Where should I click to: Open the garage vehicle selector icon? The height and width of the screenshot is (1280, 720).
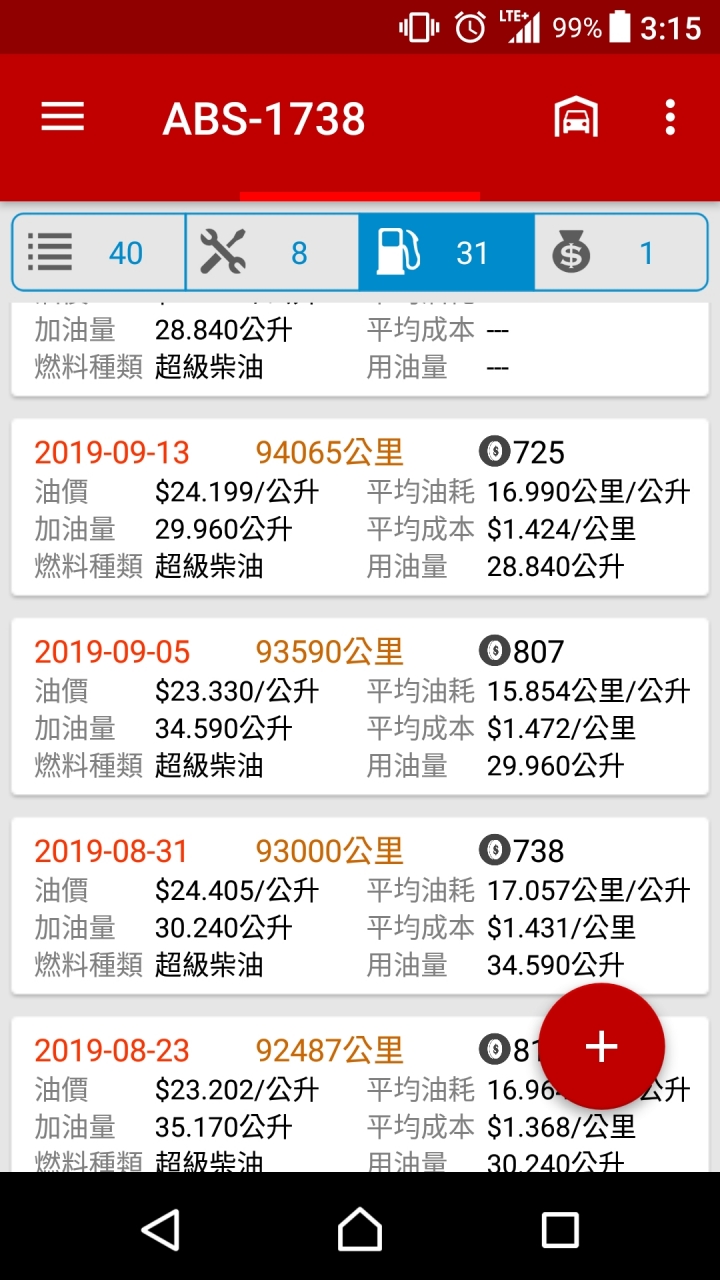(x=577, y=118)
